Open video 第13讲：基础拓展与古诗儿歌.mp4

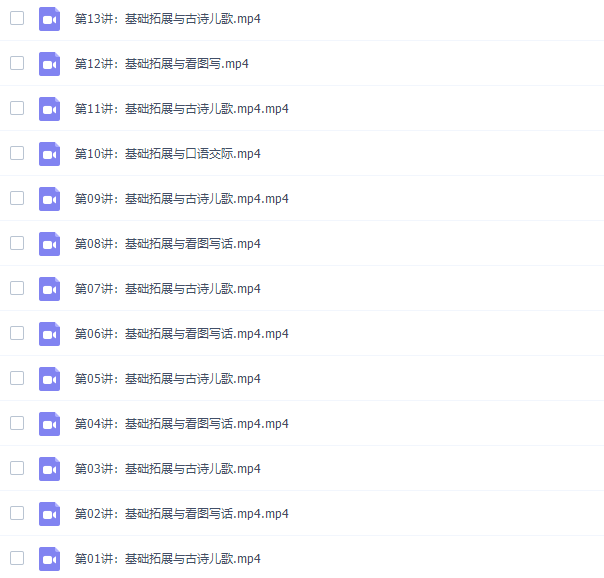click(167, 19)
